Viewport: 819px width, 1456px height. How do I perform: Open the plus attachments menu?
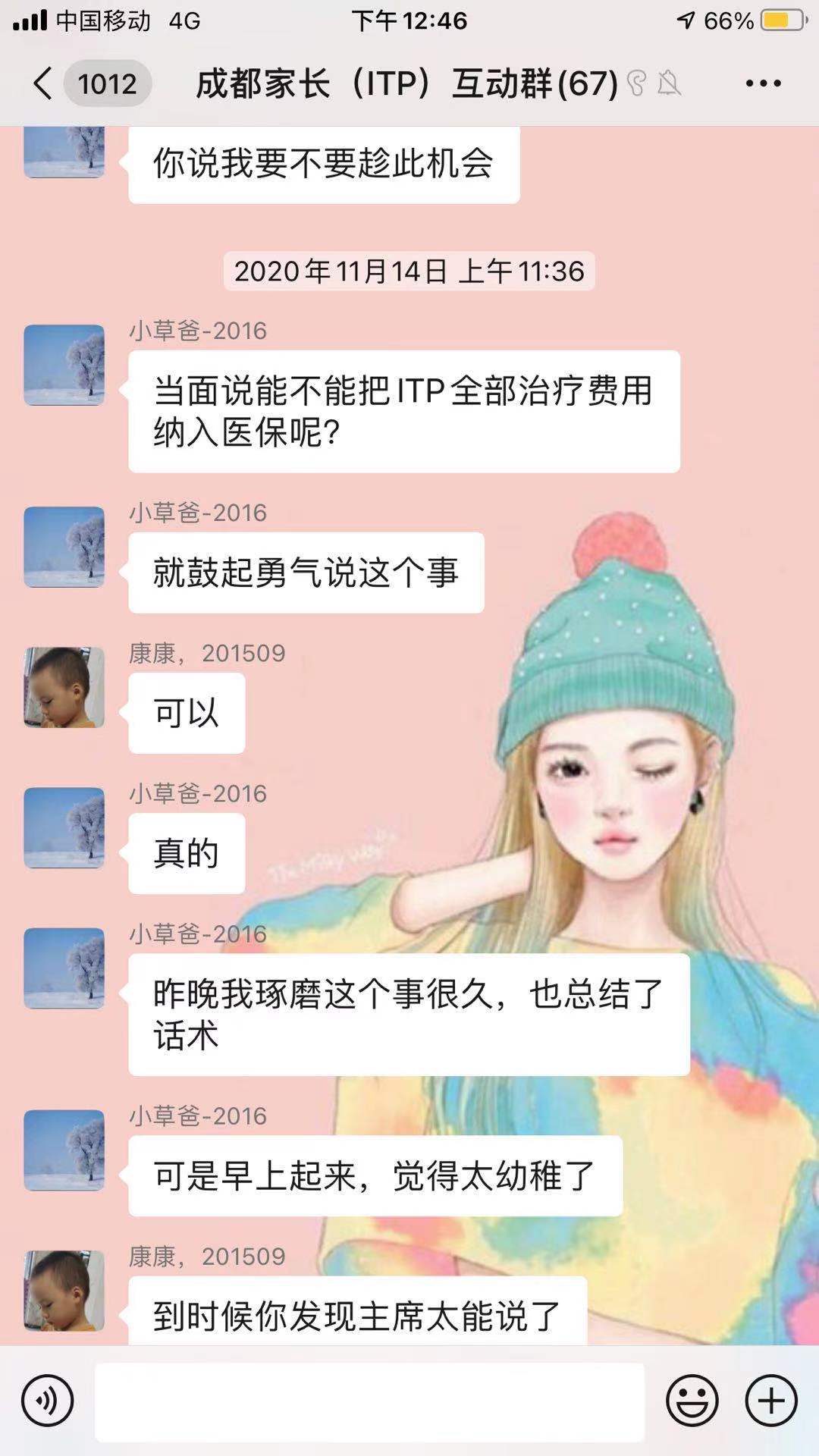coord(771,1401)
